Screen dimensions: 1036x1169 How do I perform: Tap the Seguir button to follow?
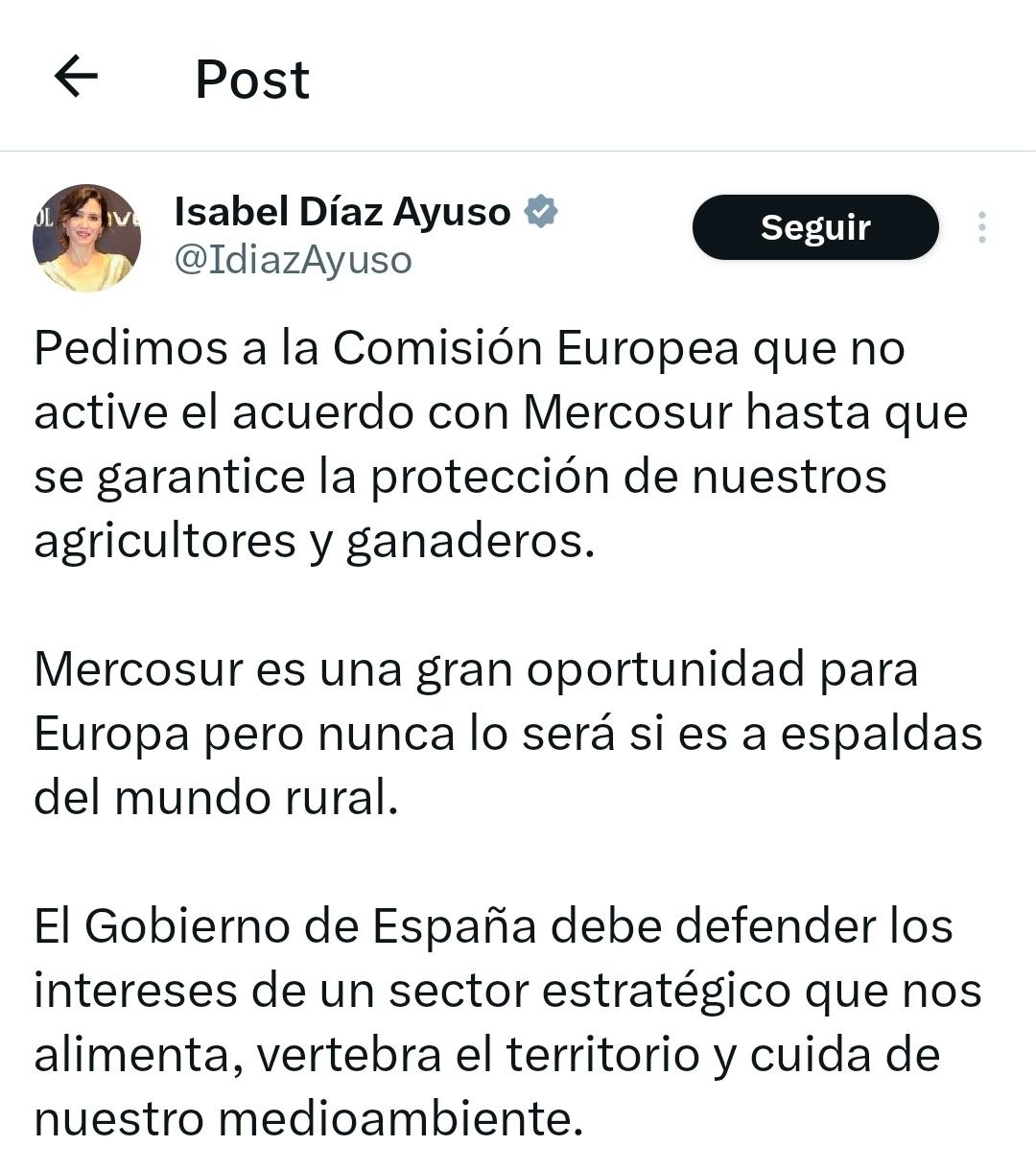tap(814, 228)
